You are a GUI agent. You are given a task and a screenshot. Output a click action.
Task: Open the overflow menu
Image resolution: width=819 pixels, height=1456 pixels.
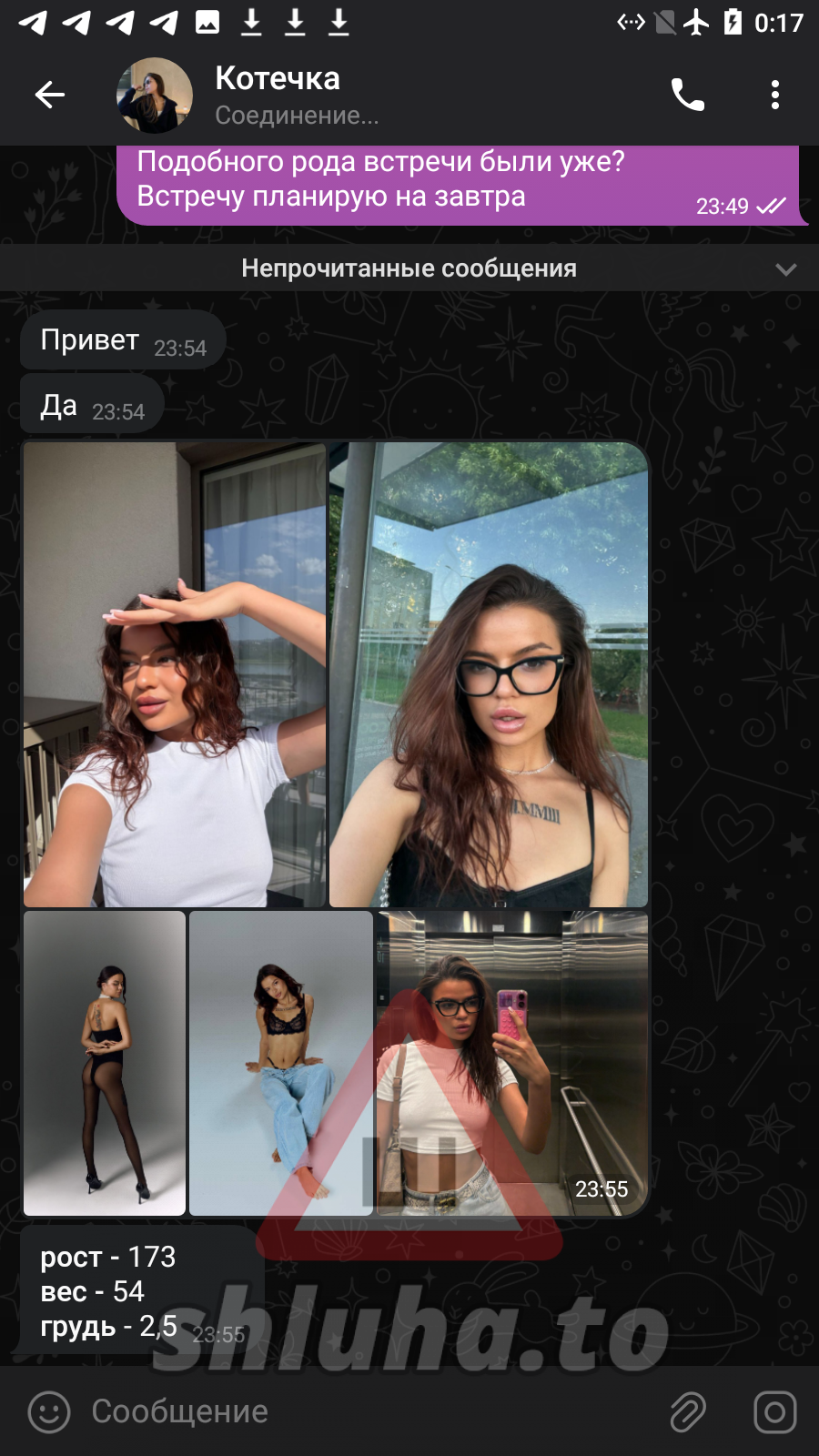(774, 95)
